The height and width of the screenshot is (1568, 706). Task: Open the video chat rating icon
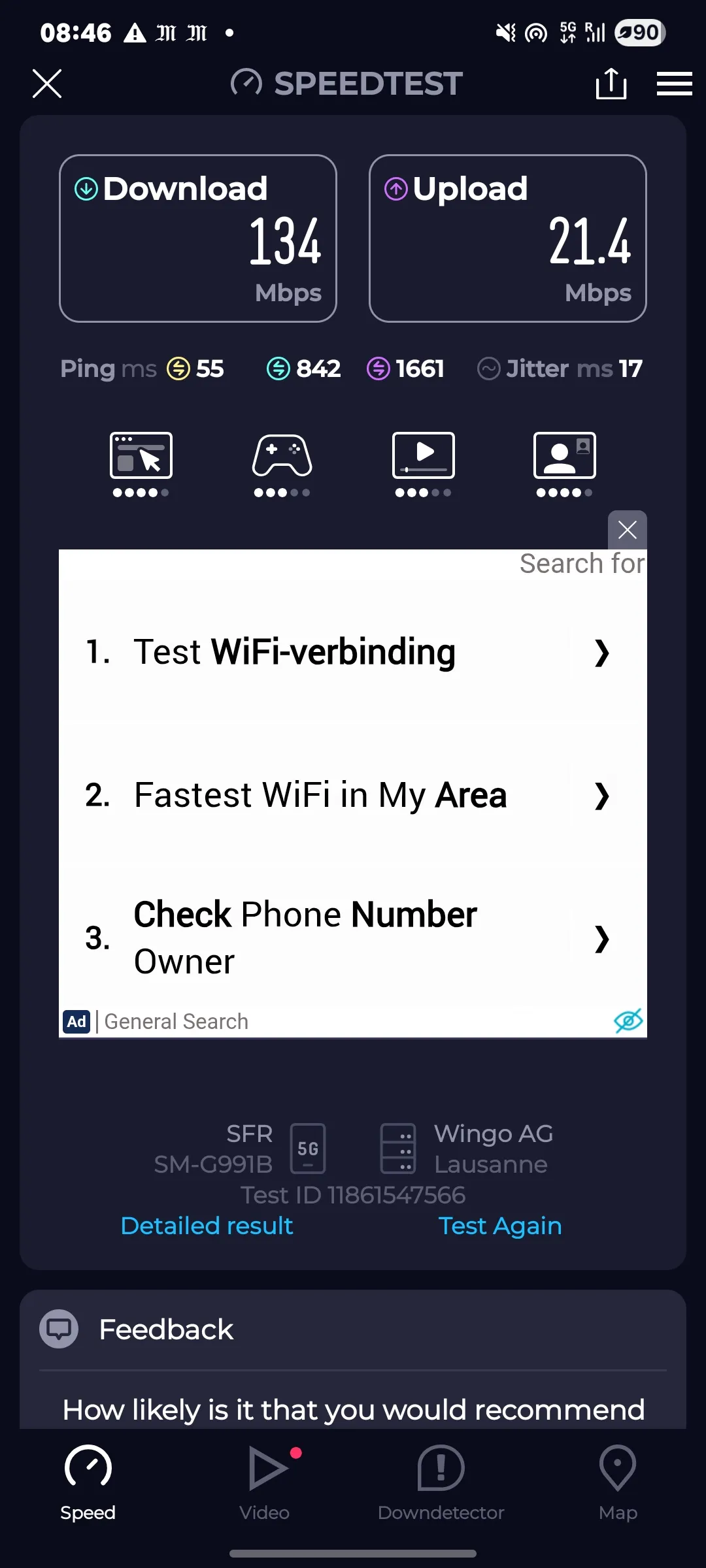565,464
